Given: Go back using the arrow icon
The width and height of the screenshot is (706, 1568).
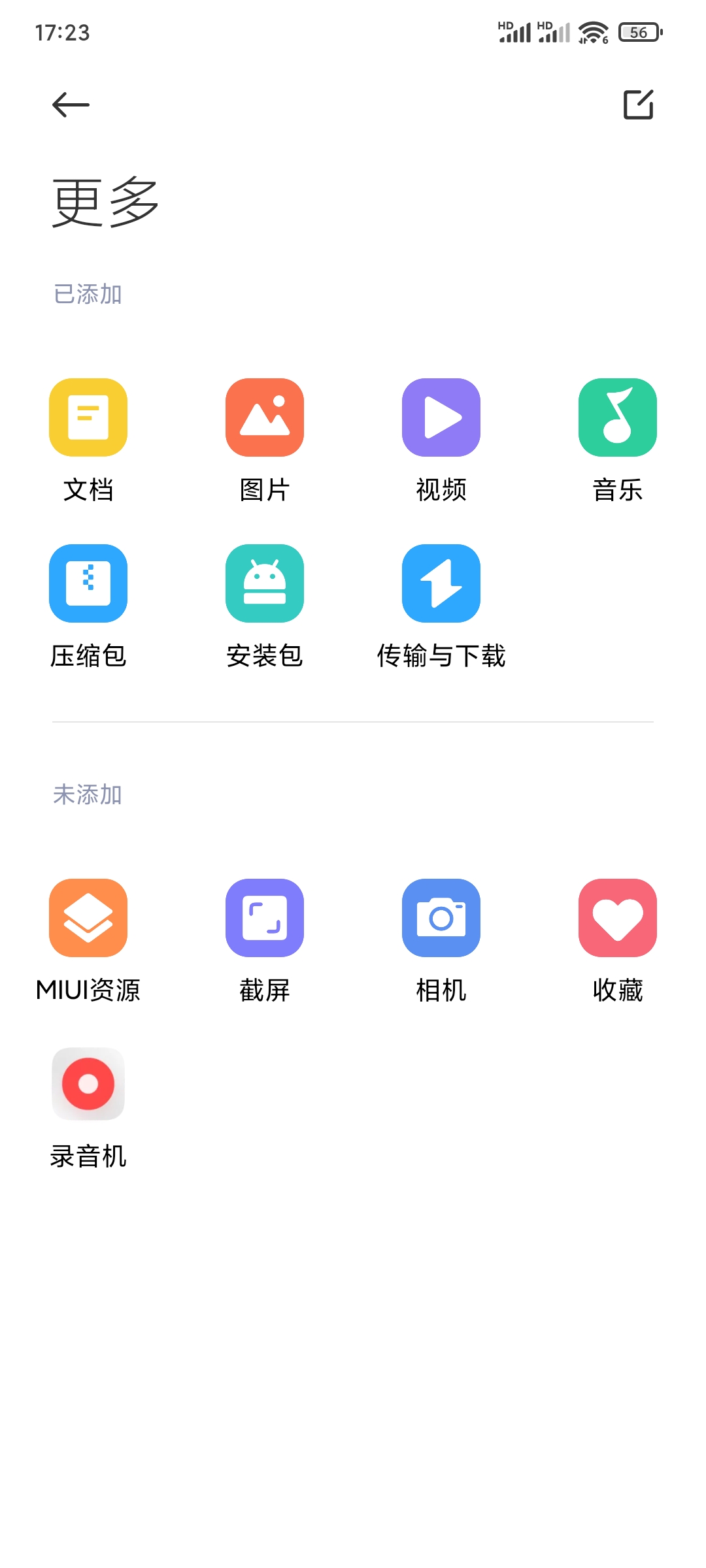Looking at the screenshot, I should [x=71, y=105].
